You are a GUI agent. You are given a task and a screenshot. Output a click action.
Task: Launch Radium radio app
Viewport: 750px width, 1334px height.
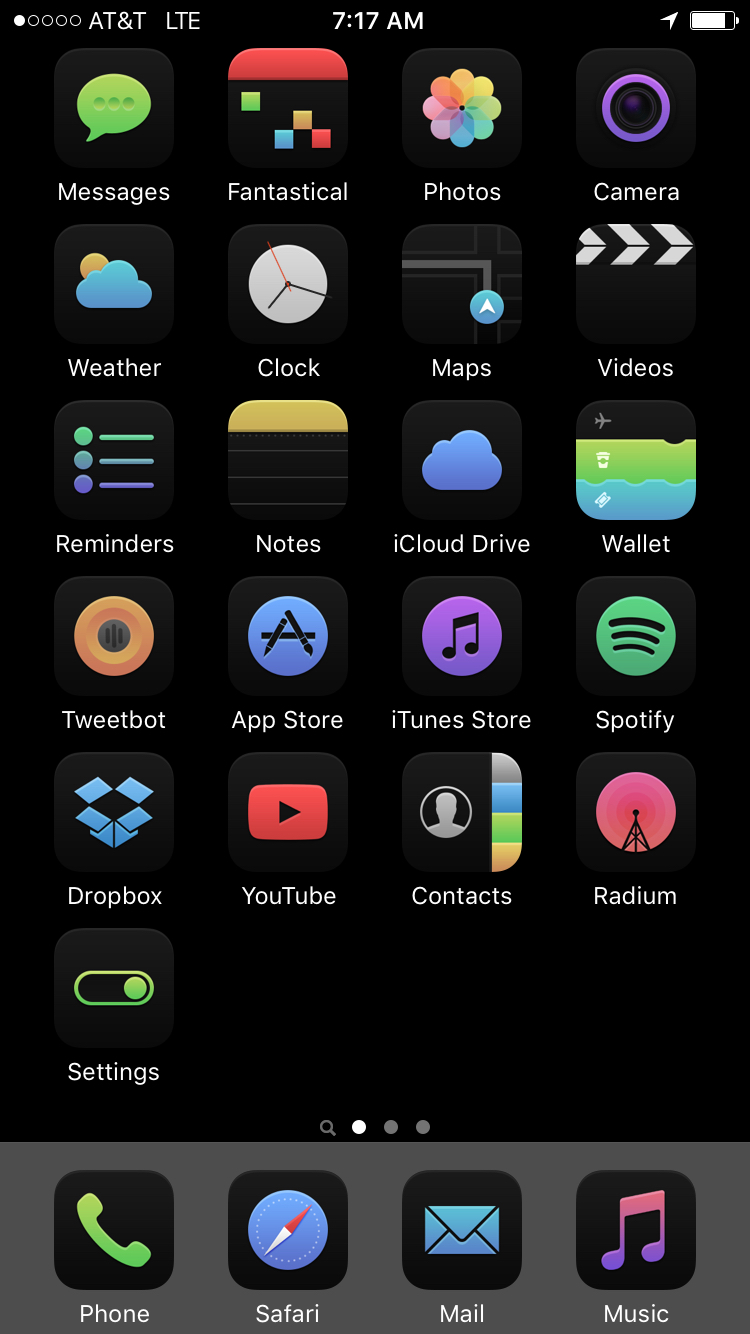click(x=636, y=812)
